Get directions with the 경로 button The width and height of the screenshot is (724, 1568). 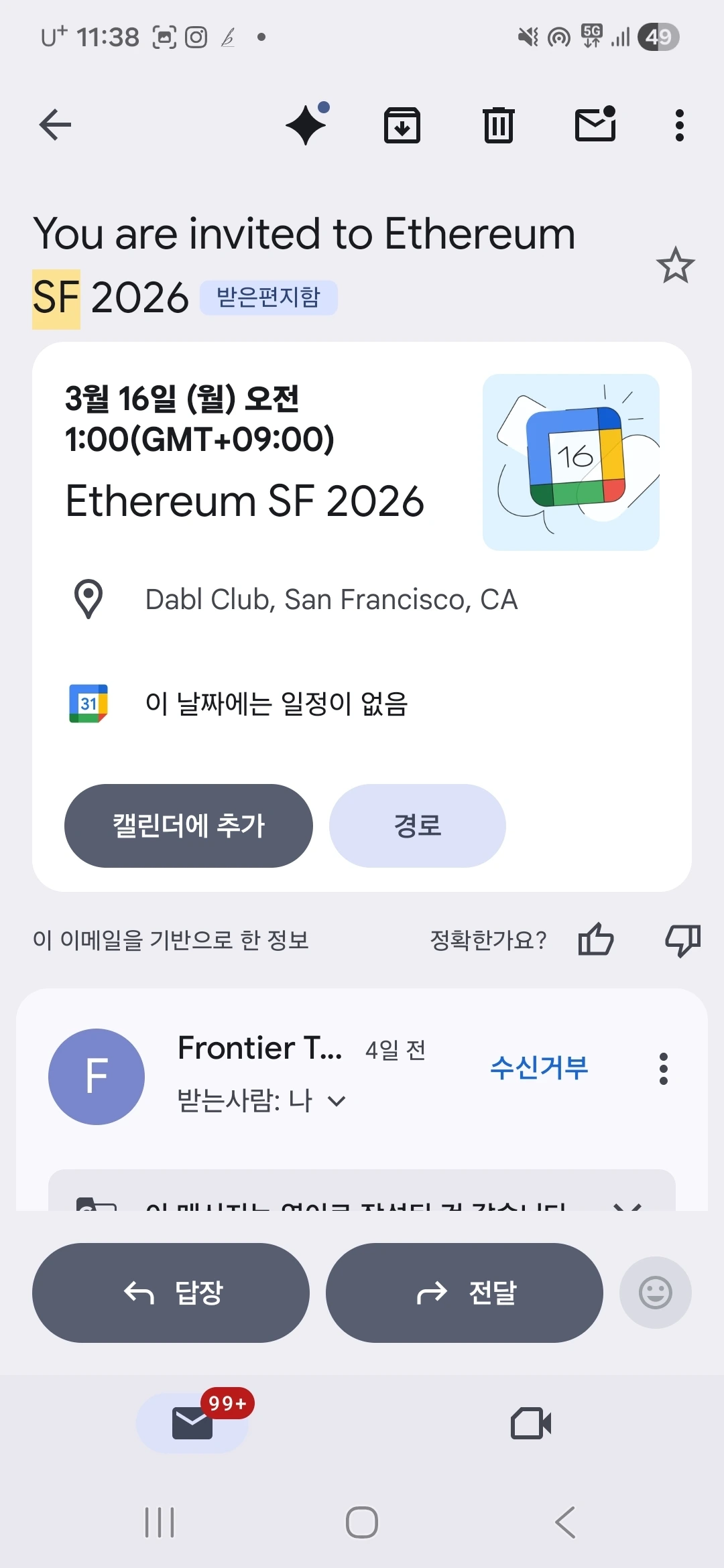tap(417, 826)
